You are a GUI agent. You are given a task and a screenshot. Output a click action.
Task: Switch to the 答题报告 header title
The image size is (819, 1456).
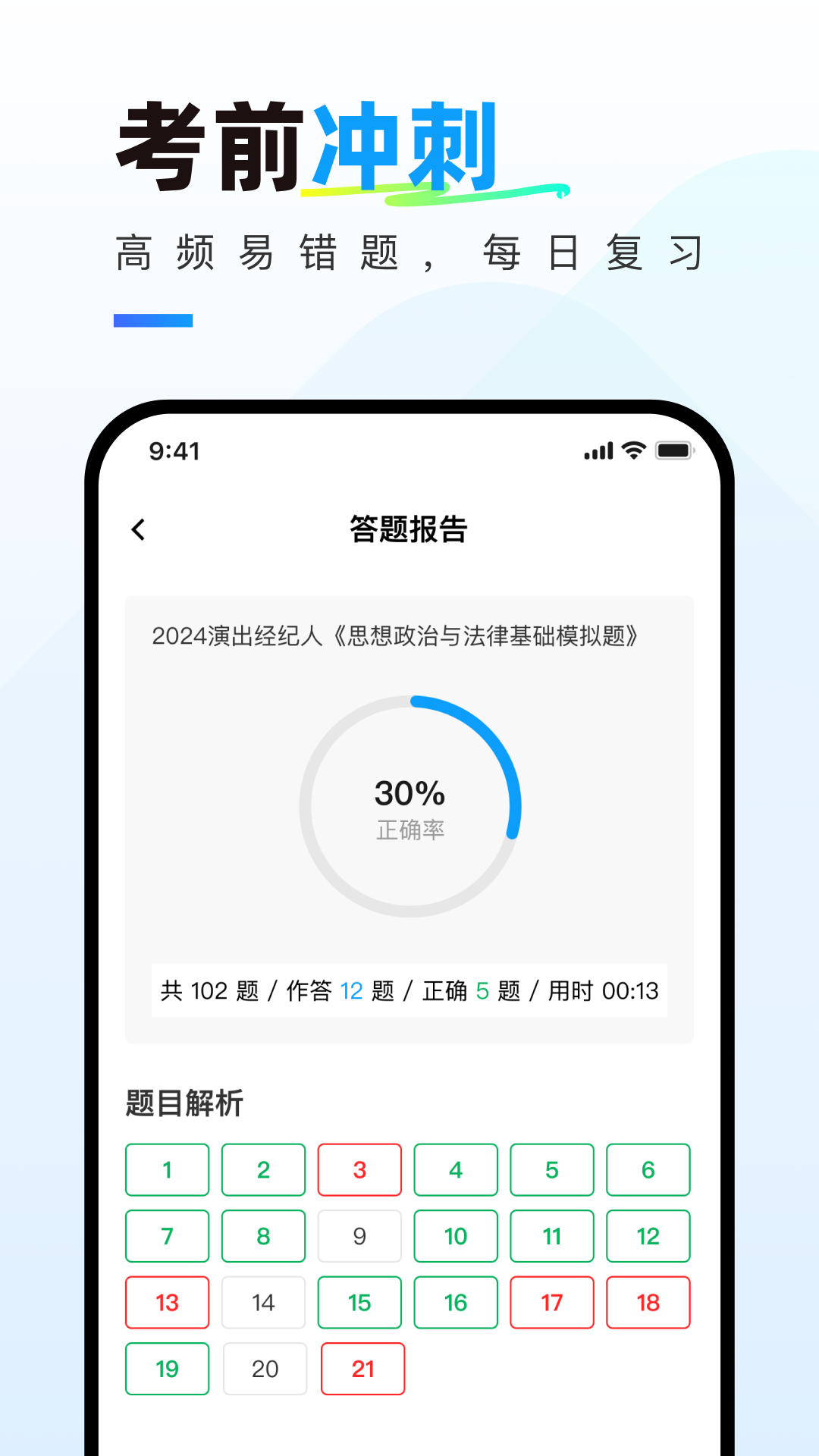409,529
